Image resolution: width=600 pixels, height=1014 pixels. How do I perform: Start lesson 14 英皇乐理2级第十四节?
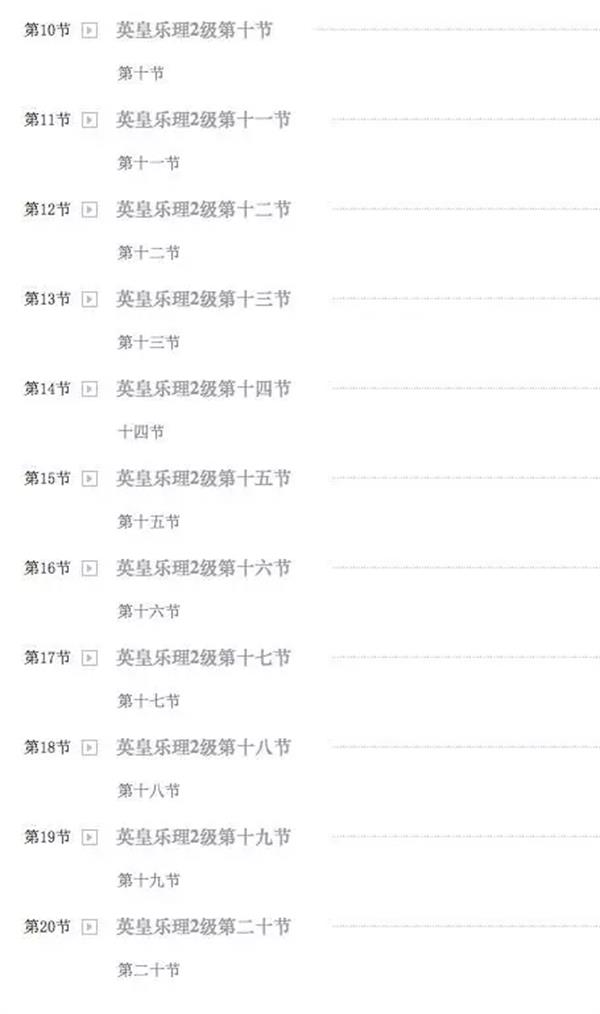pos(203,389)
